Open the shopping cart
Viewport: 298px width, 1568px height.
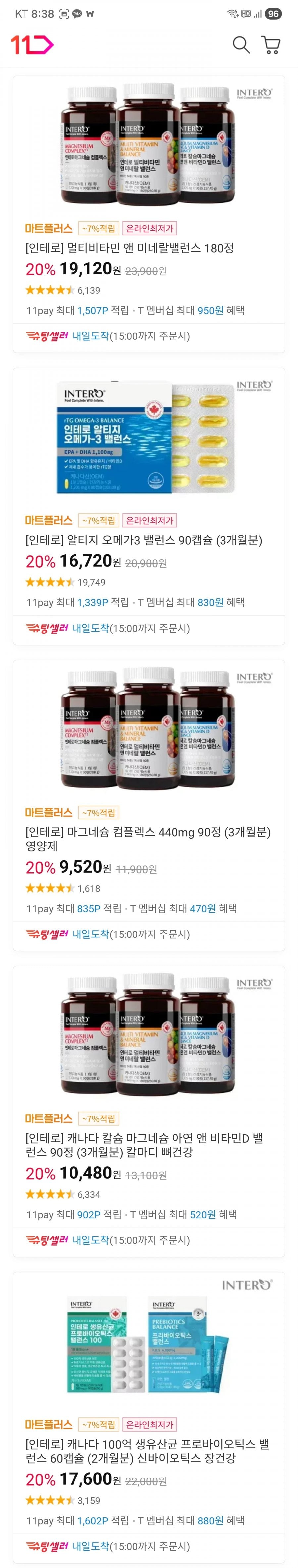tap(271, 45)
